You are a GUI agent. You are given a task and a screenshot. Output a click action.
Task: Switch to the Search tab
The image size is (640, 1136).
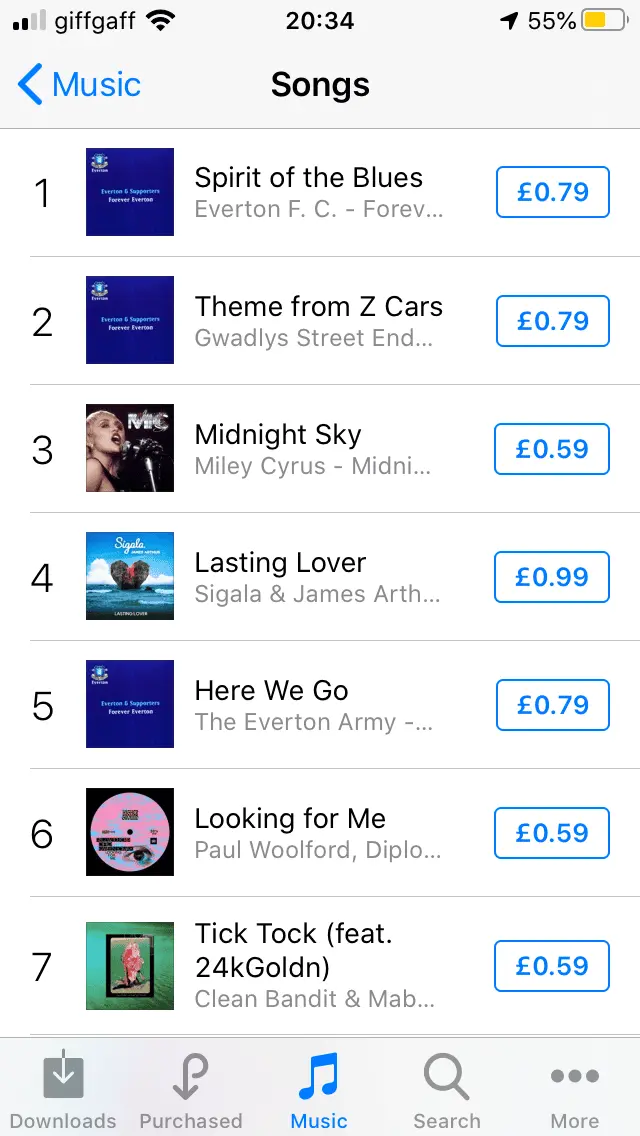click(447, 1090)
